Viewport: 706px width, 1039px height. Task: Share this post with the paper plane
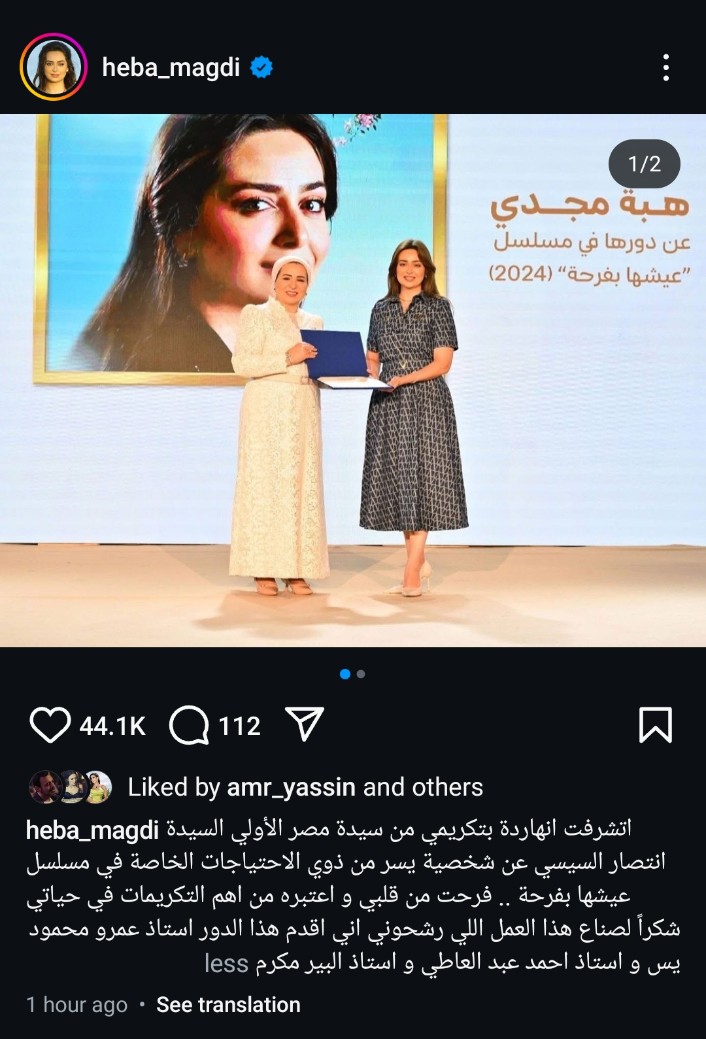[304, 725]
